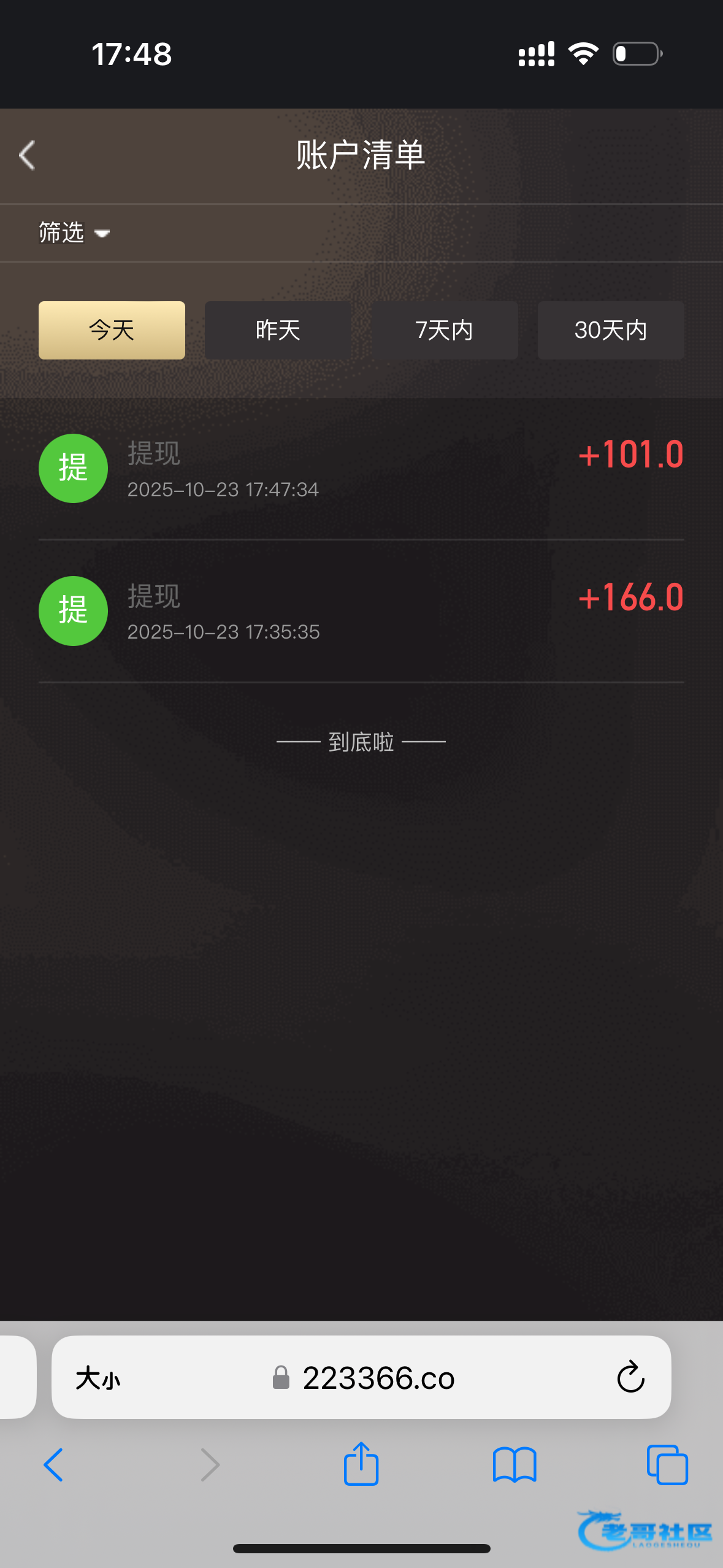
Task: Show all open Safari tabs
Action: click(667, 1465)
